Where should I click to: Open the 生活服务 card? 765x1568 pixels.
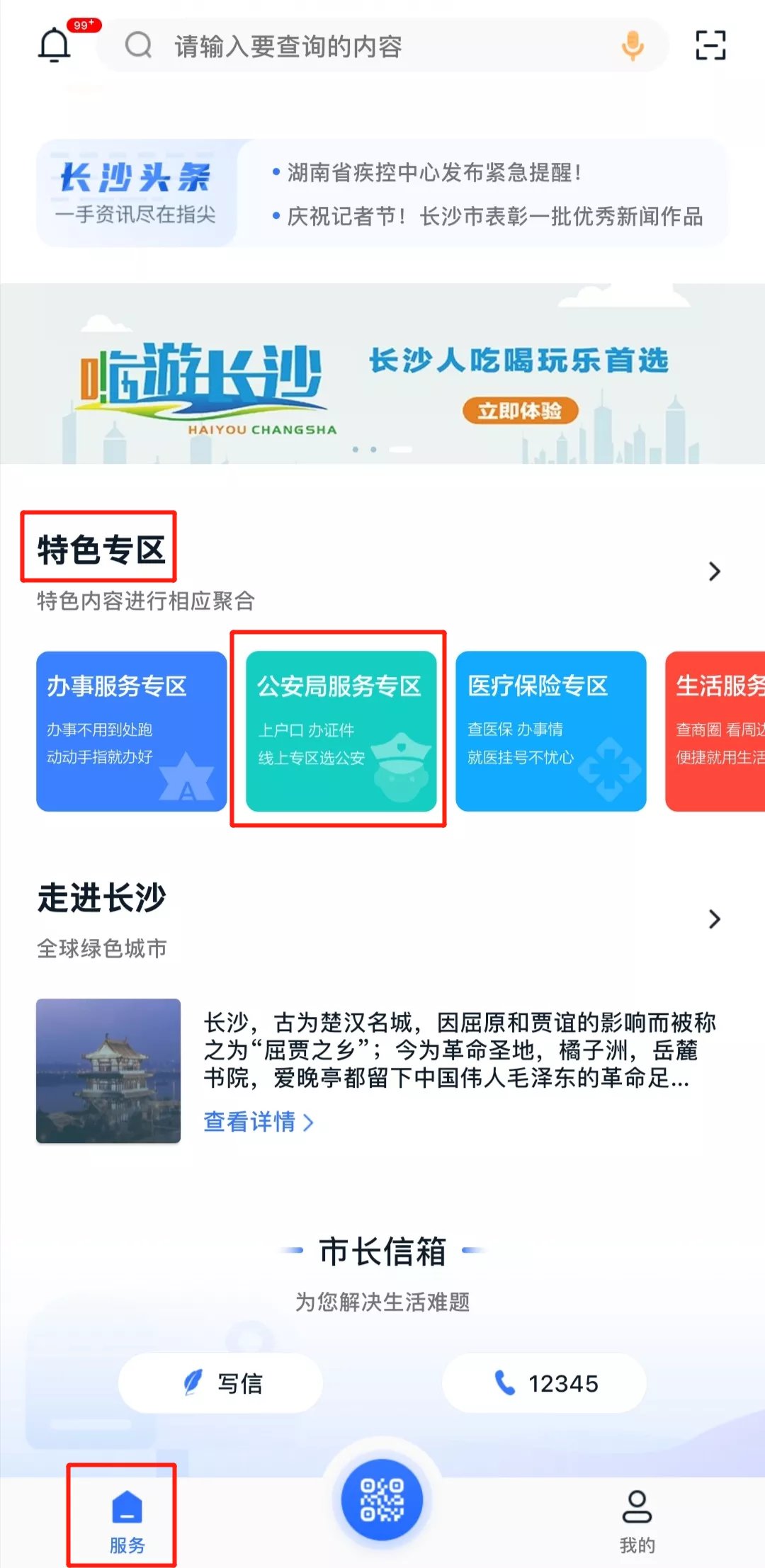pos(717,731)
